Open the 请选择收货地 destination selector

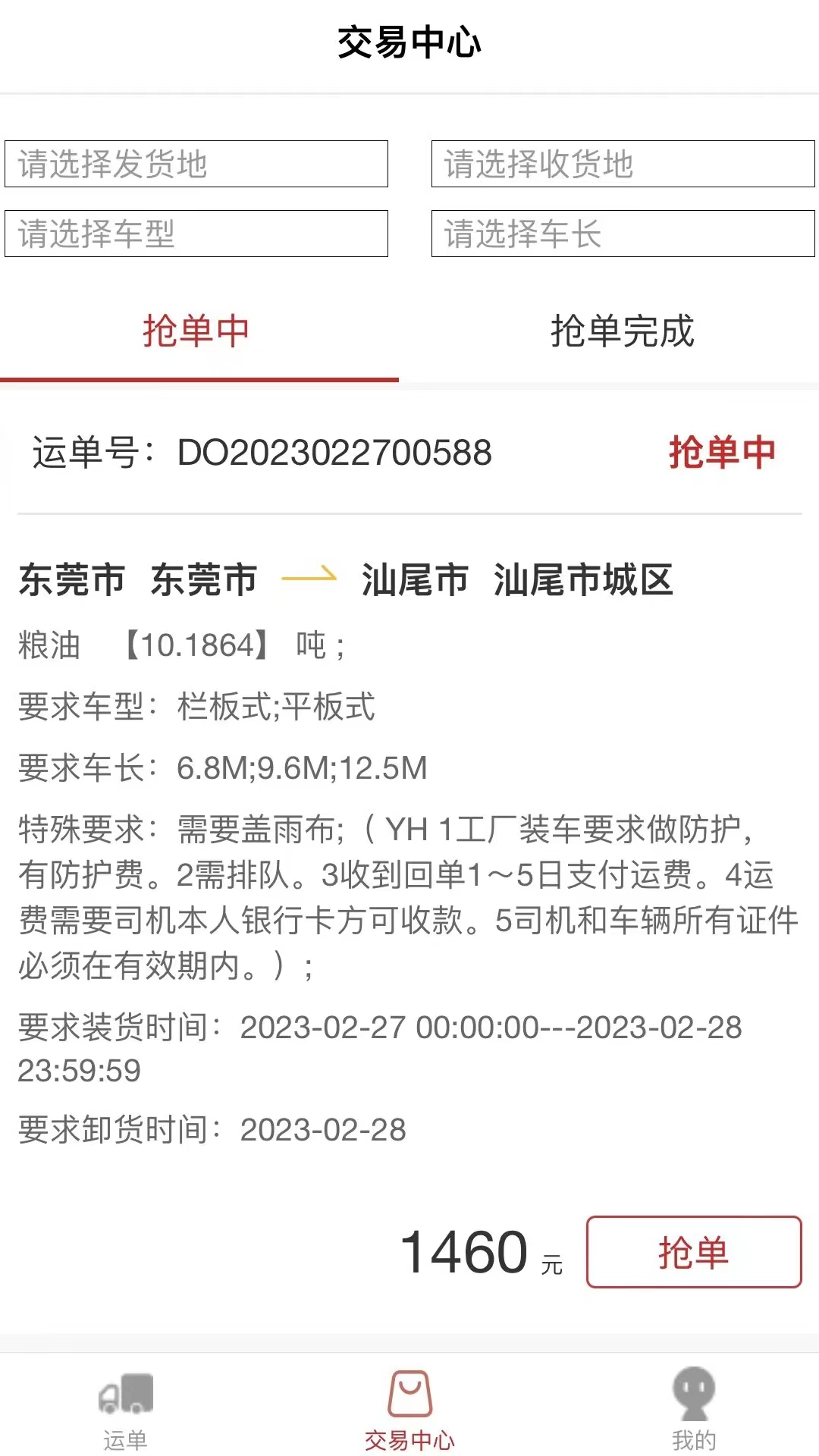(620, 165)
